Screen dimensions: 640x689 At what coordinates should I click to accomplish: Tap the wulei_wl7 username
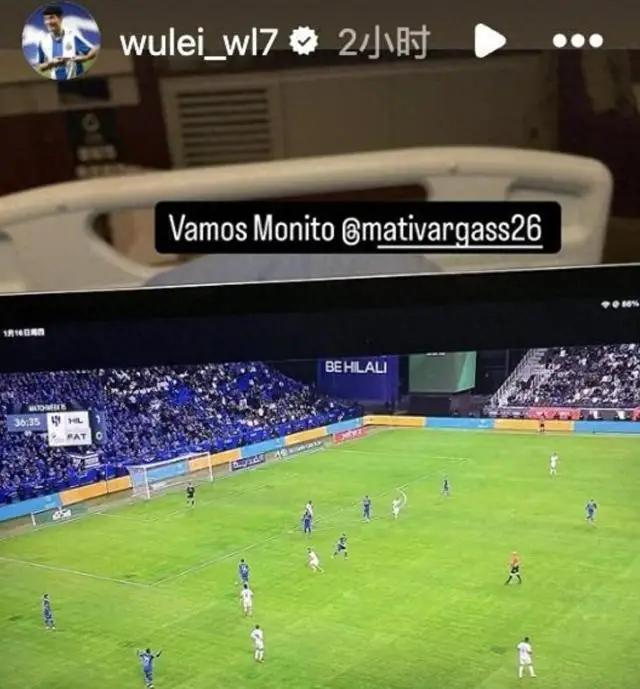[197, 42]
